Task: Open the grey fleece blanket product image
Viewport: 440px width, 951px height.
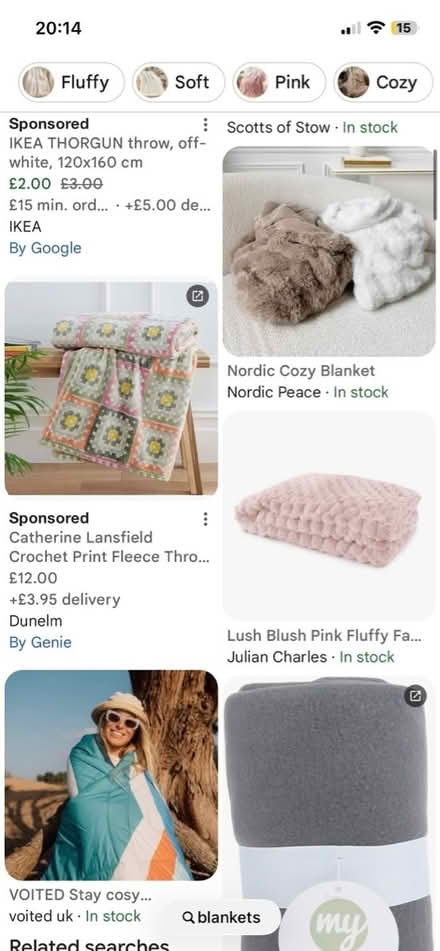Action: coord(329,814)
